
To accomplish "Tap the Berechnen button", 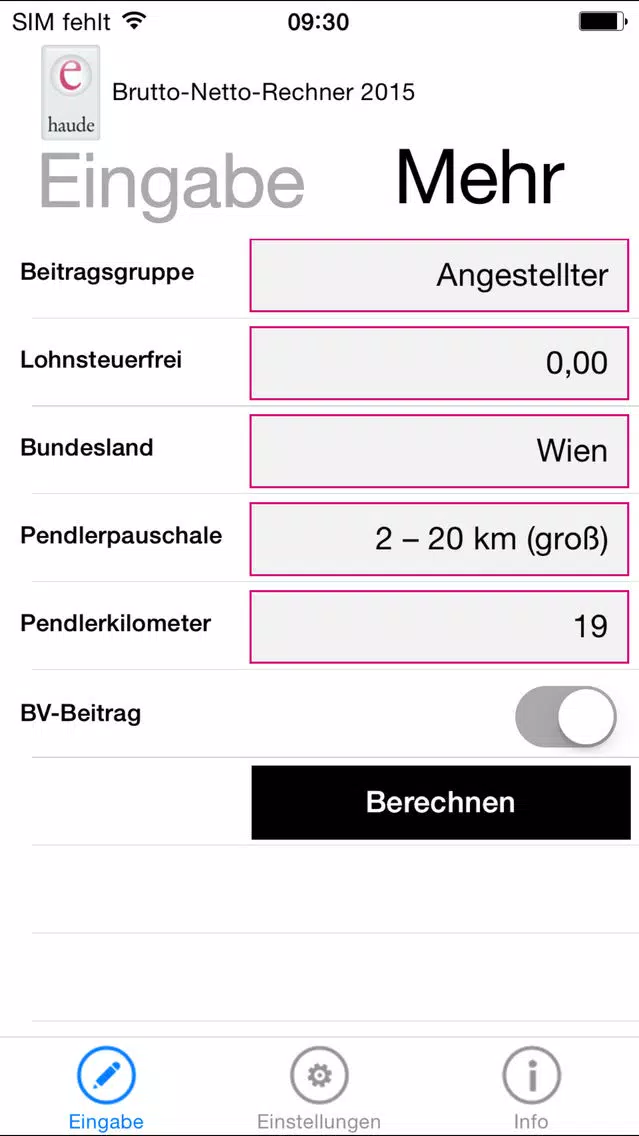I will 440,803.
